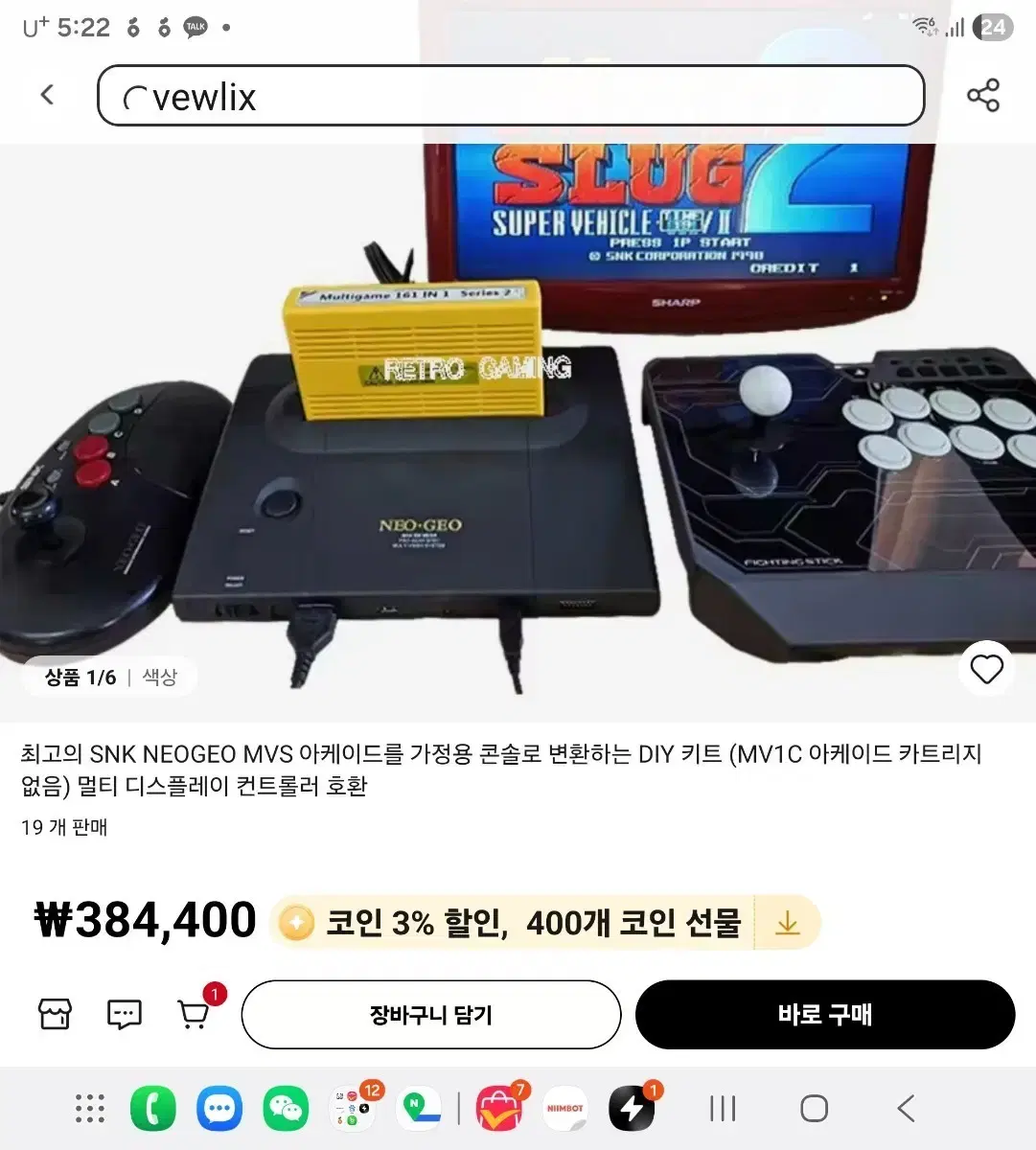The height and width of the screenshot is (1150, 1036).
Task: Tap the coin download icon in the promo banner
Action: pos(788,923)
